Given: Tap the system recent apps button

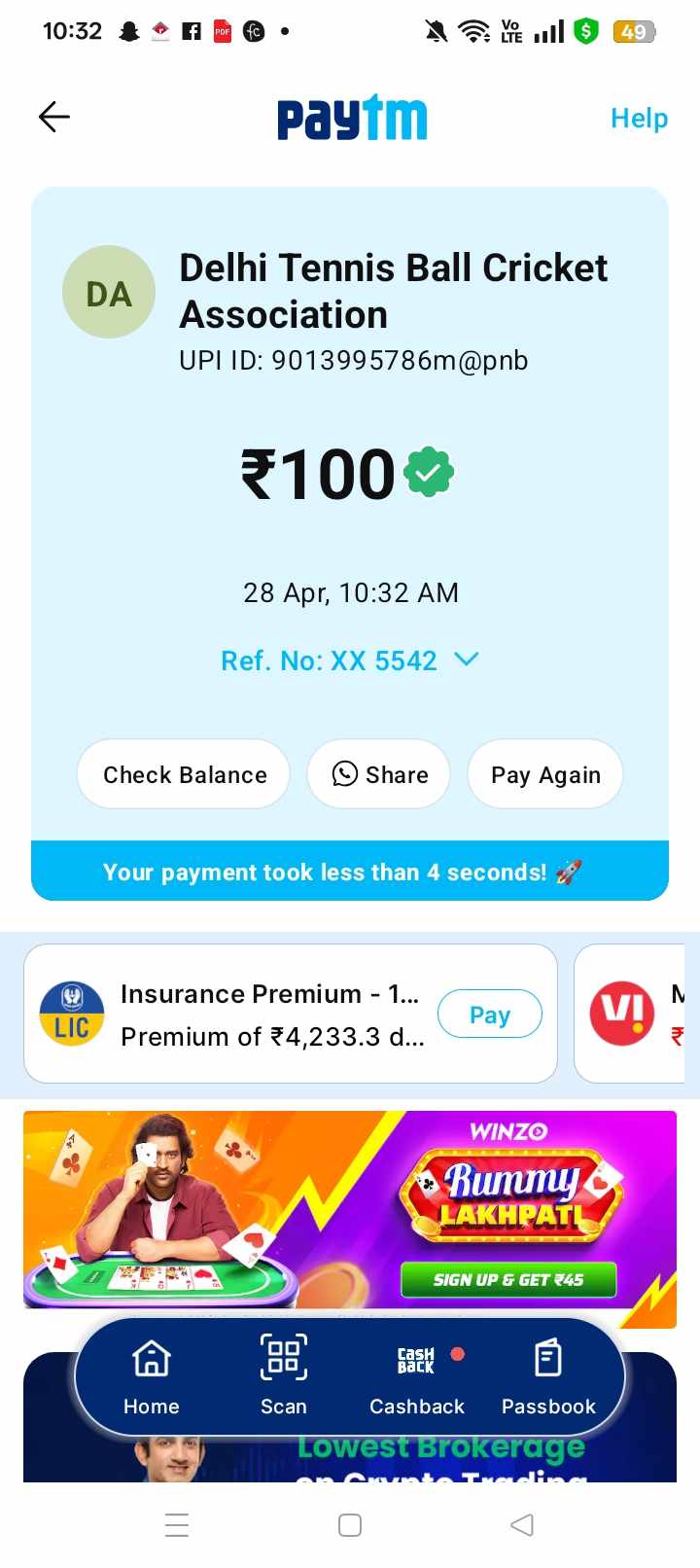Looking at the screenshot, I should [177, 1524].
